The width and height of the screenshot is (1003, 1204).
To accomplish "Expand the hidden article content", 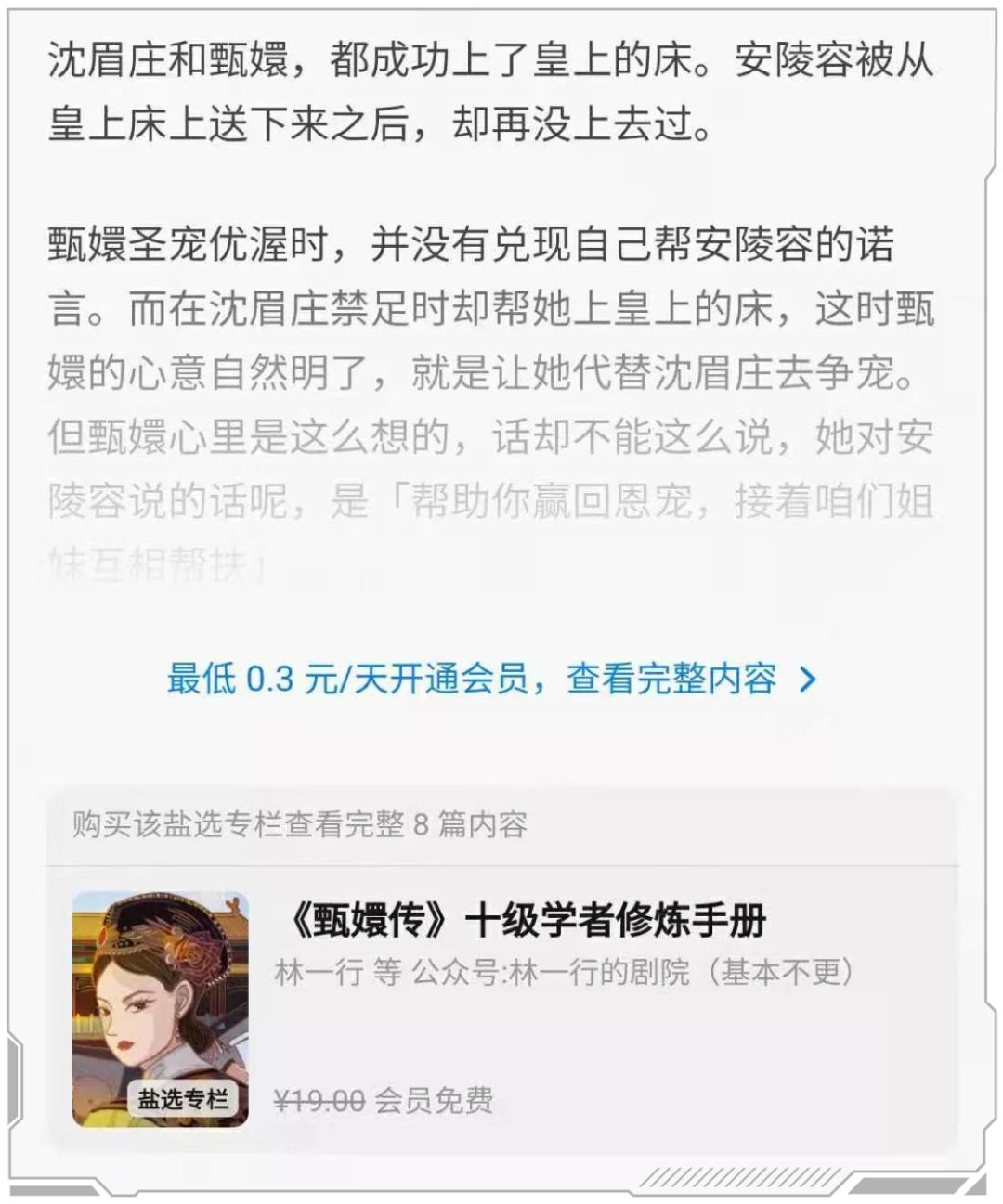I will pyautogui.click(x=492, y=680).
